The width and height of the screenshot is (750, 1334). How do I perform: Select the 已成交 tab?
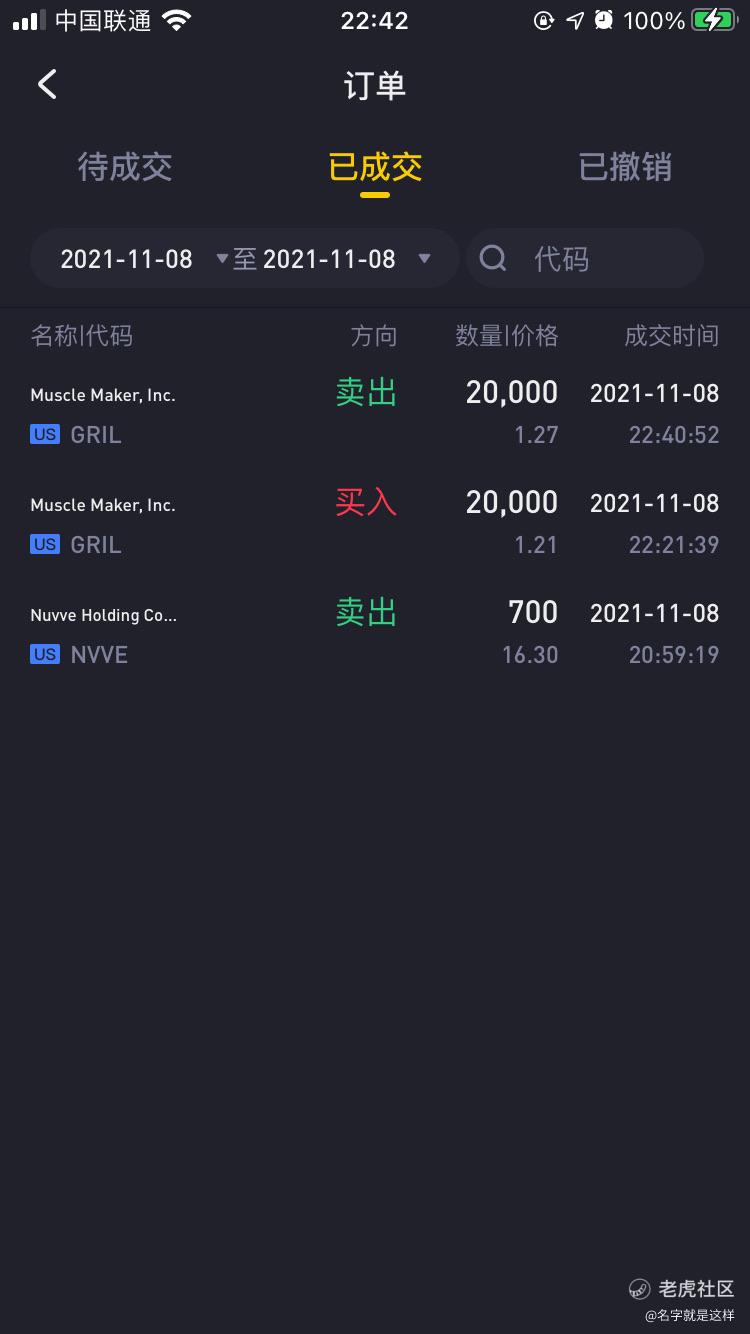click(x=375, y=167)
